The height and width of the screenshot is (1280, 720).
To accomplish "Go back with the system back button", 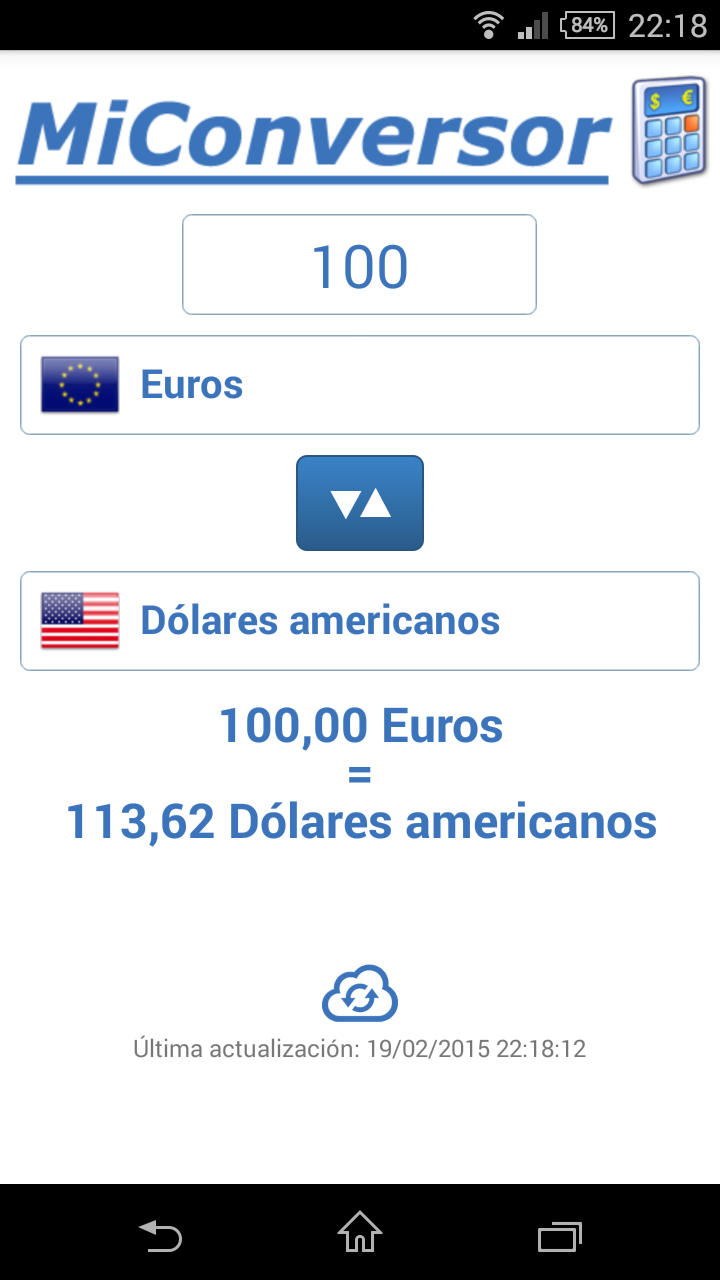I will pyautogui.click(x=160, y=1234).
